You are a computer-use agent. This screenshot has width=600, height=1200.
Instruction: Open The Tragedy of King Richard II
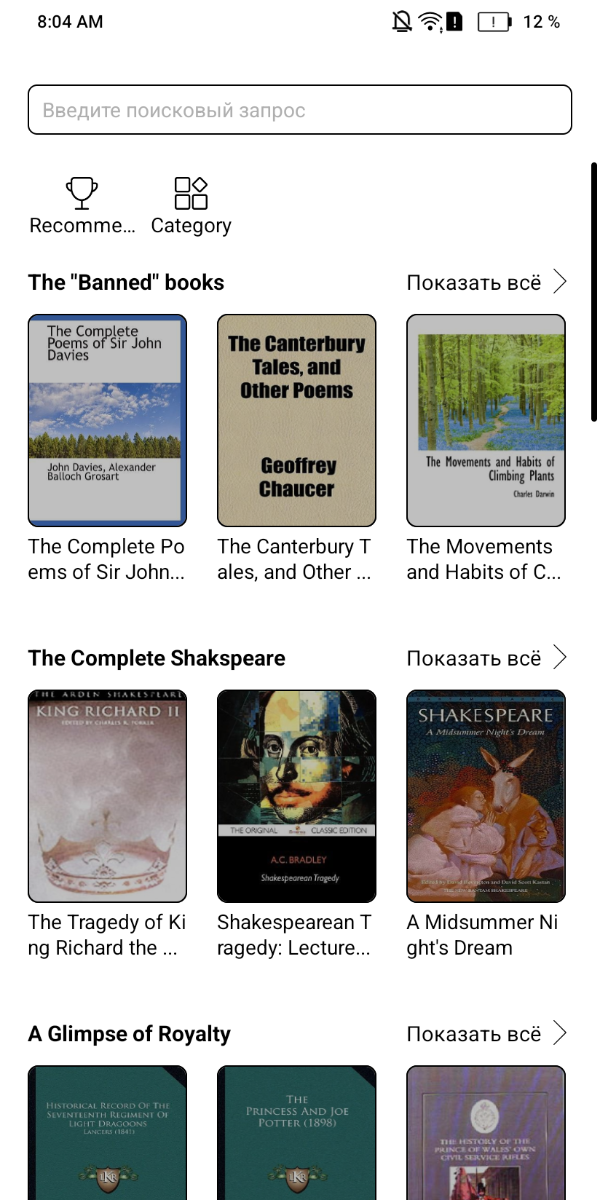(107, 796)
